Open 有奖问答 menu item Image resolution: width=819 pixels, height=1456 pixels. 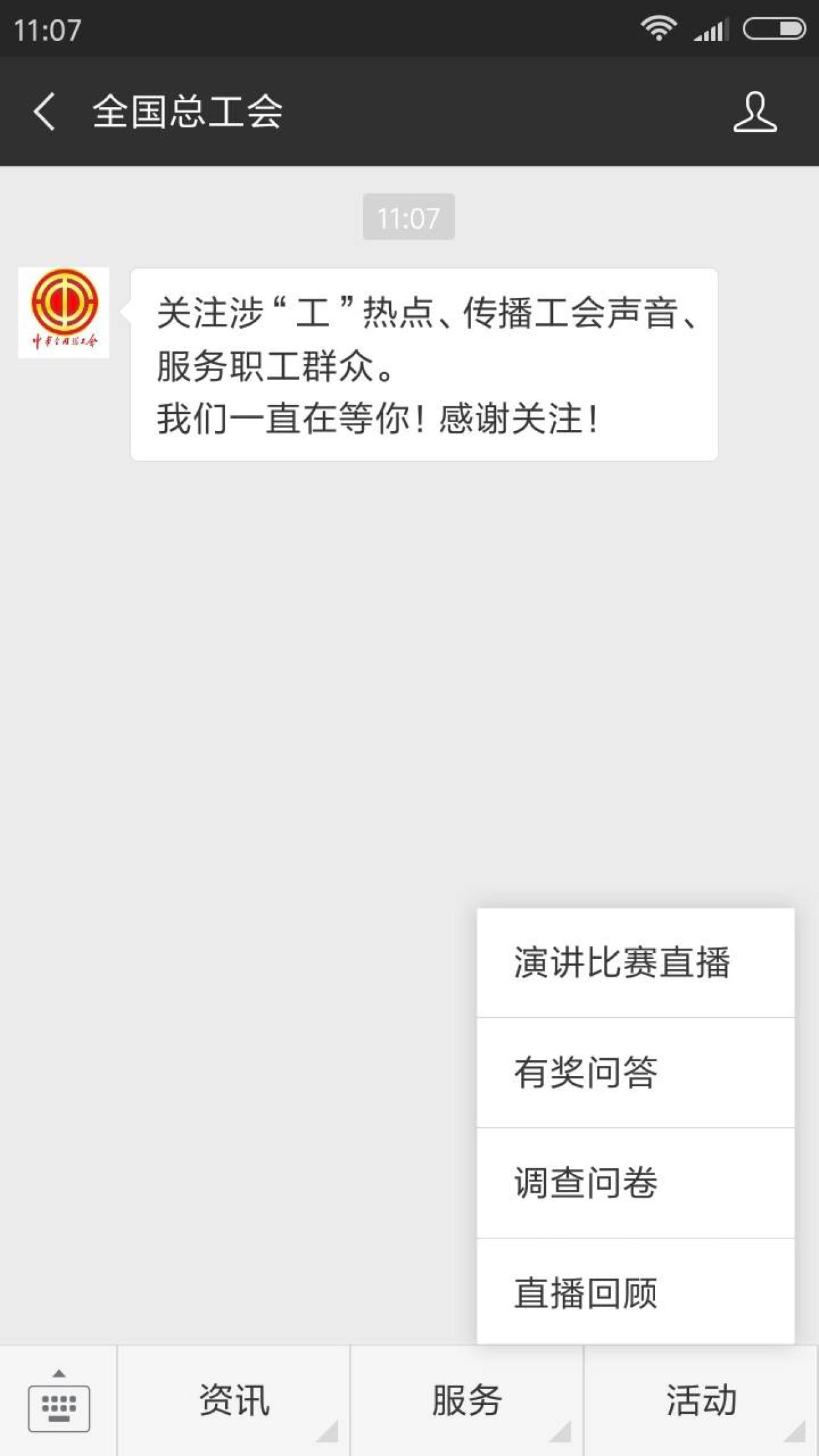[x=635, y=1073]
